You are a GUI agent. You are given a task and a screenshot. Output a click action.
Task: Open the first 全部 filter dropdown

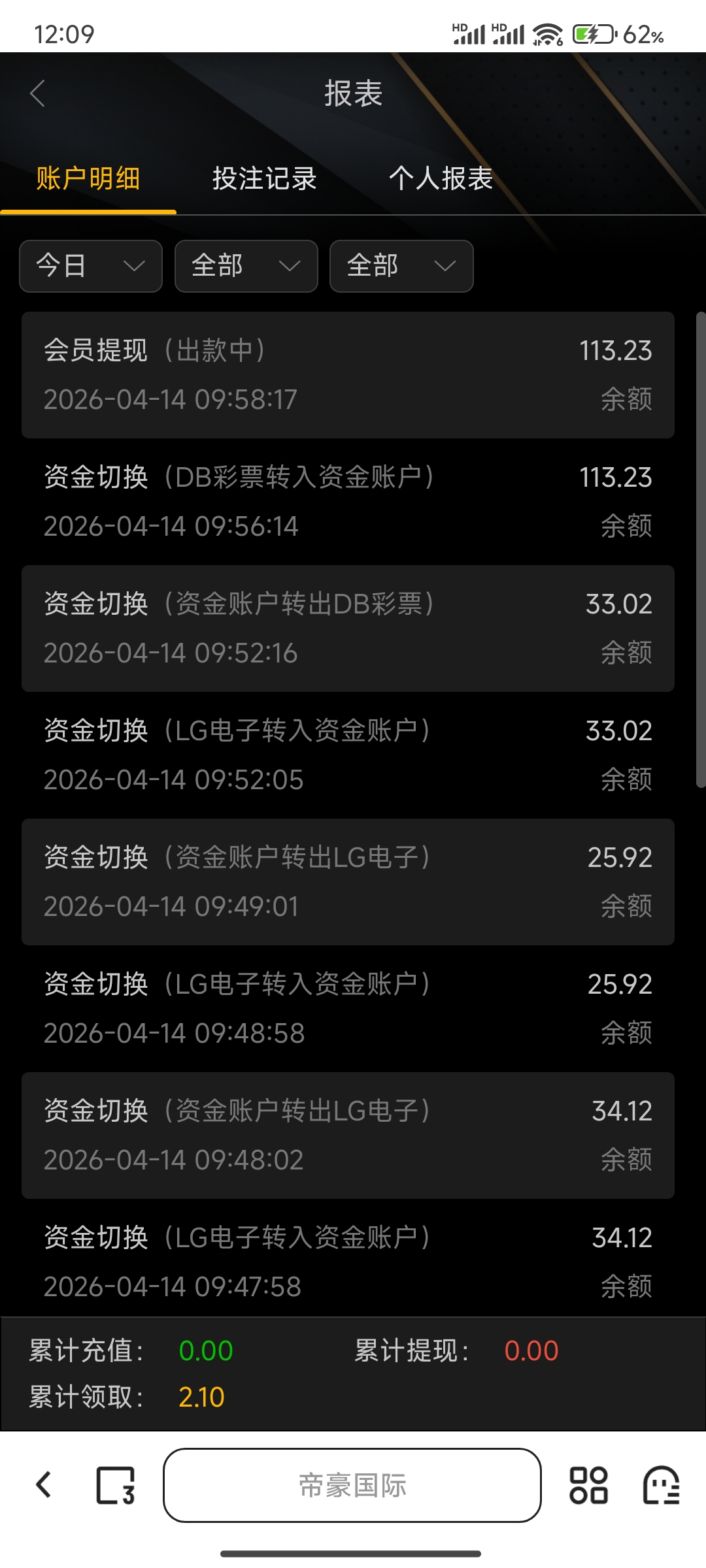coord(246,267)
